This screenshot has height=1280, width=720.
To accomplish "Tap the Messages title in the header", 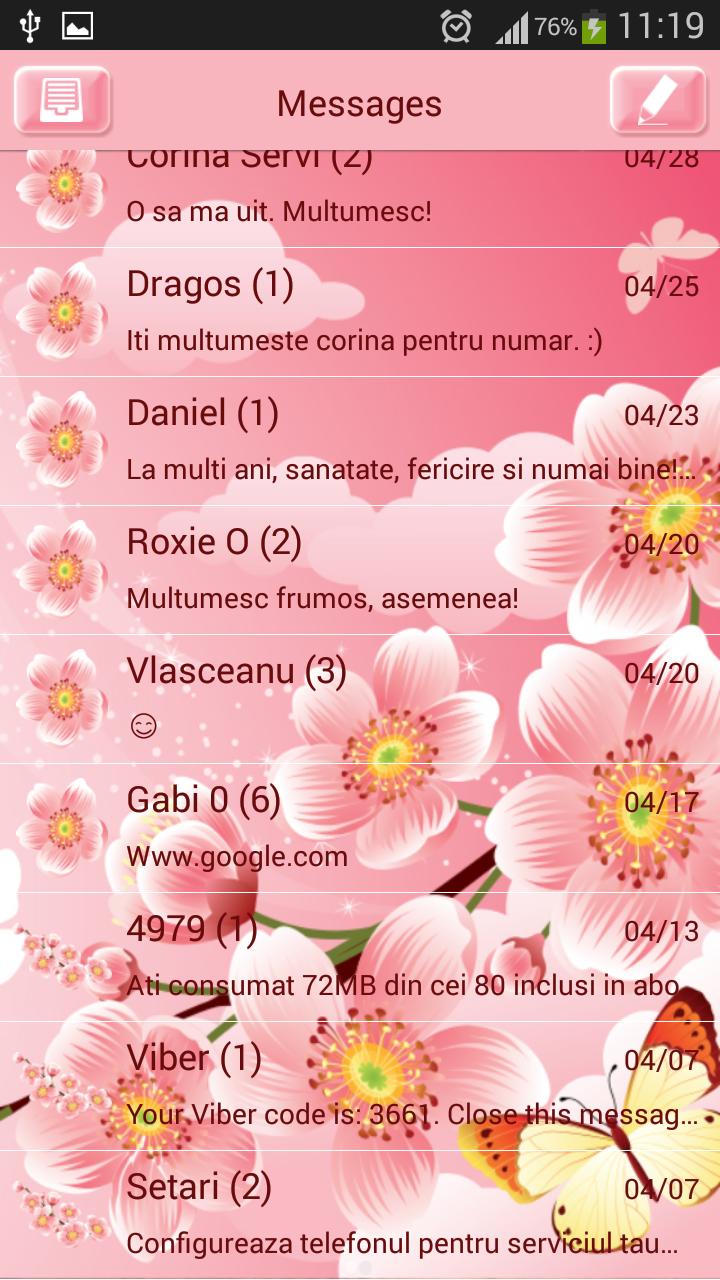I will [x=360, y=101].
